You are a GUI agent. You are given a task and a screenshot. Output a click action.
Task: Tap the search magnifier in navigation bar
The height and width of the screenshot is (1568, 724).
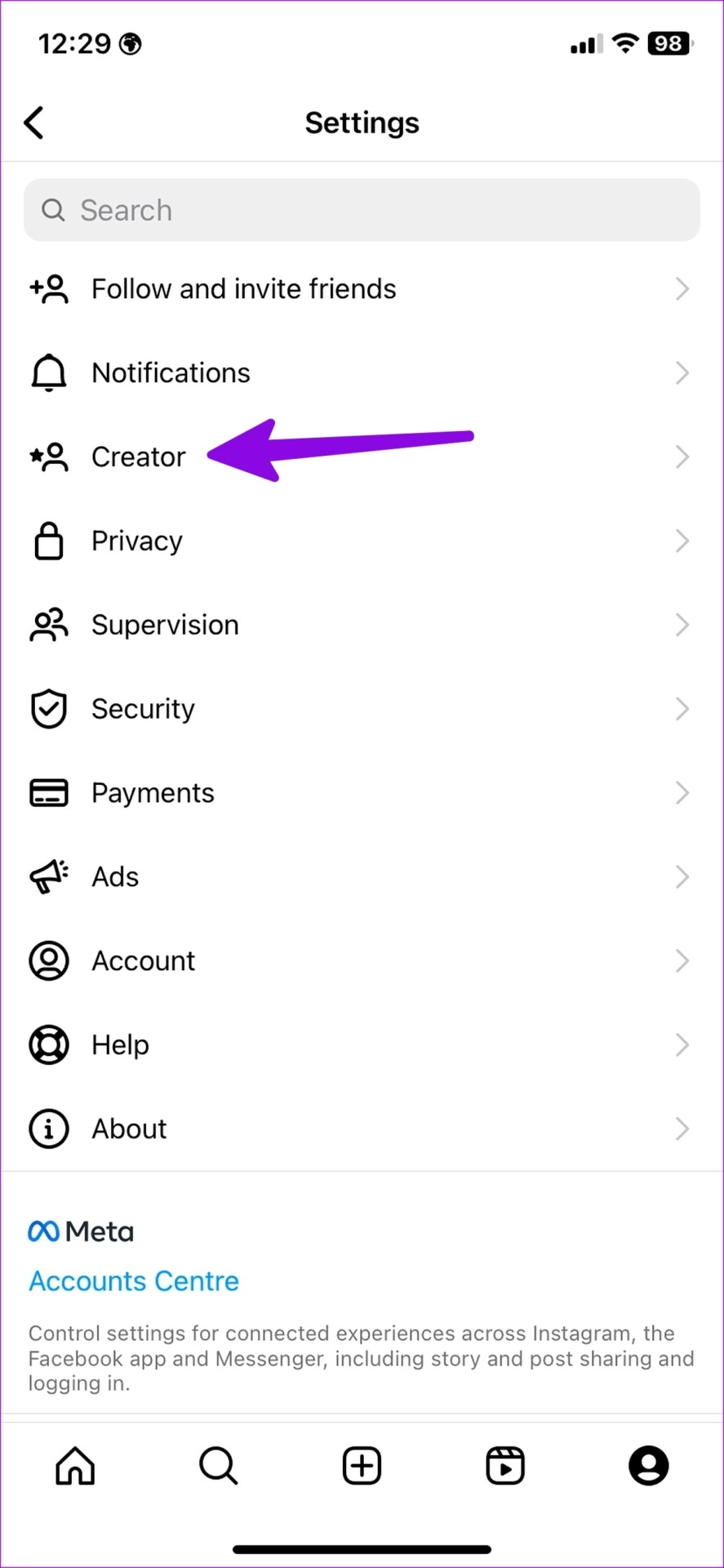pos(217,1465)
